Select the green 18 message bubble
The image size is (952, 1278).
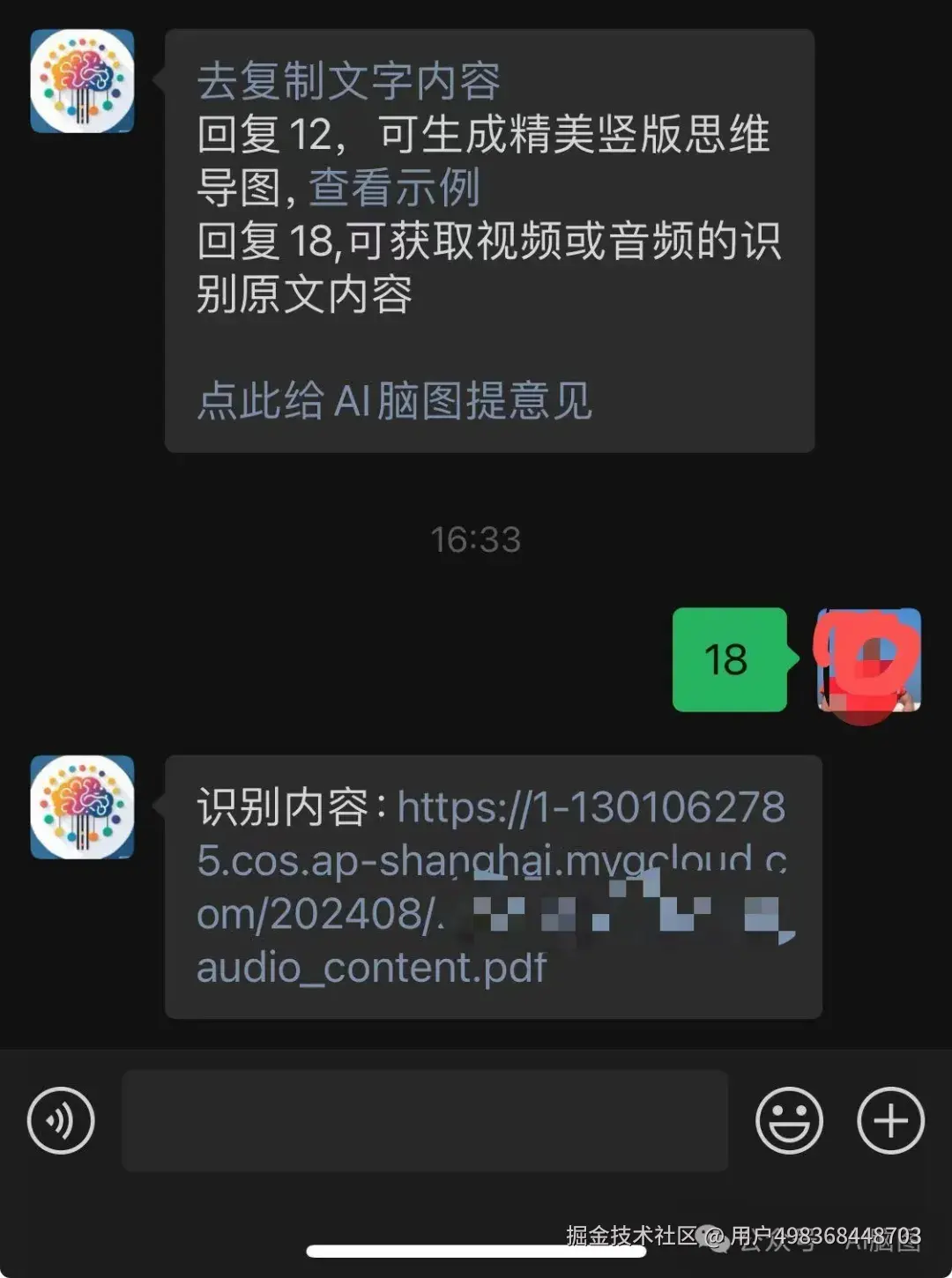730,660
